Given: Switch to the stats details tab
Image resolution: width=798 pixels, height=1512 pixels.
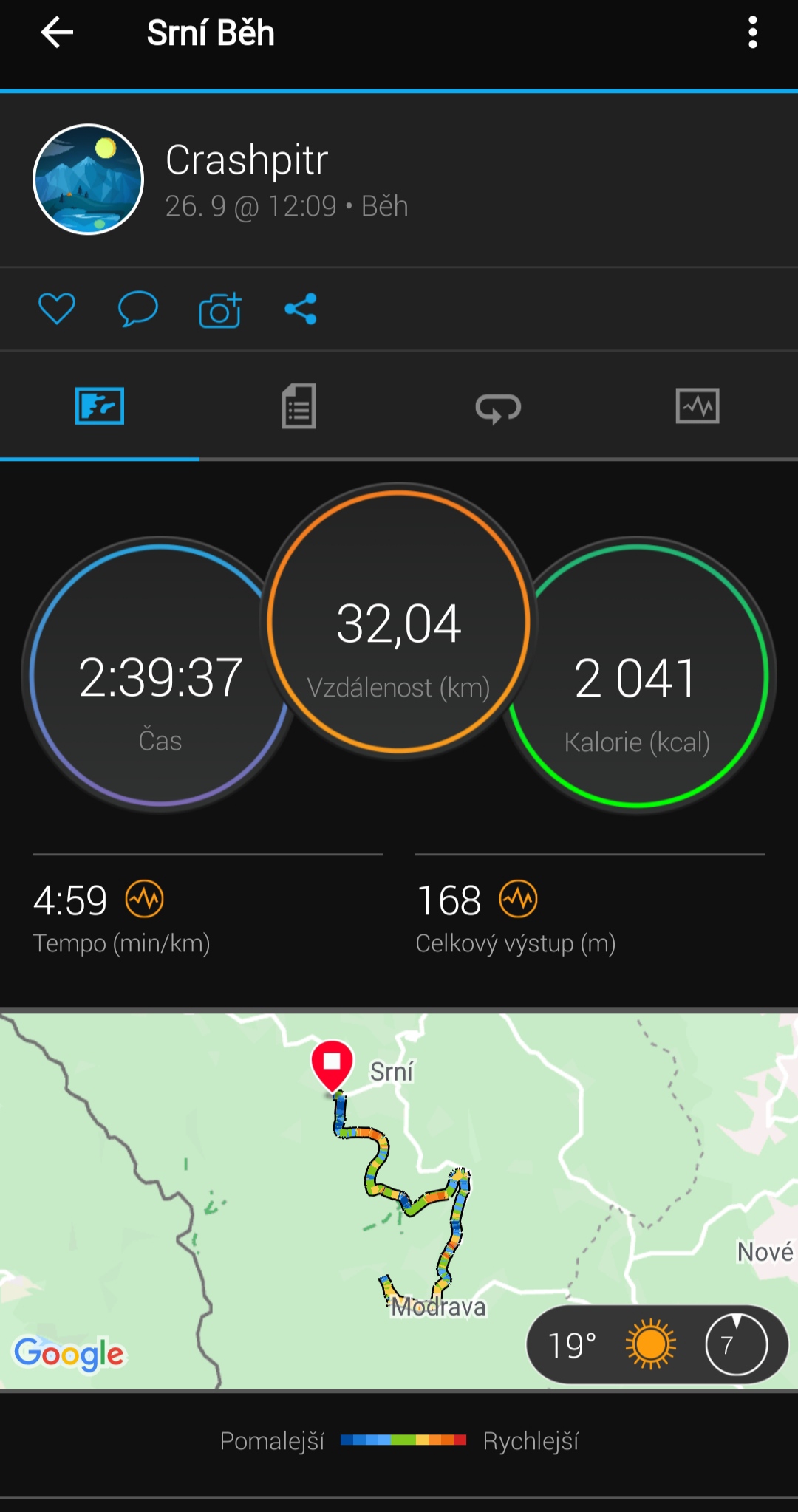Looking at the screenshot, I should coord(299,406).
